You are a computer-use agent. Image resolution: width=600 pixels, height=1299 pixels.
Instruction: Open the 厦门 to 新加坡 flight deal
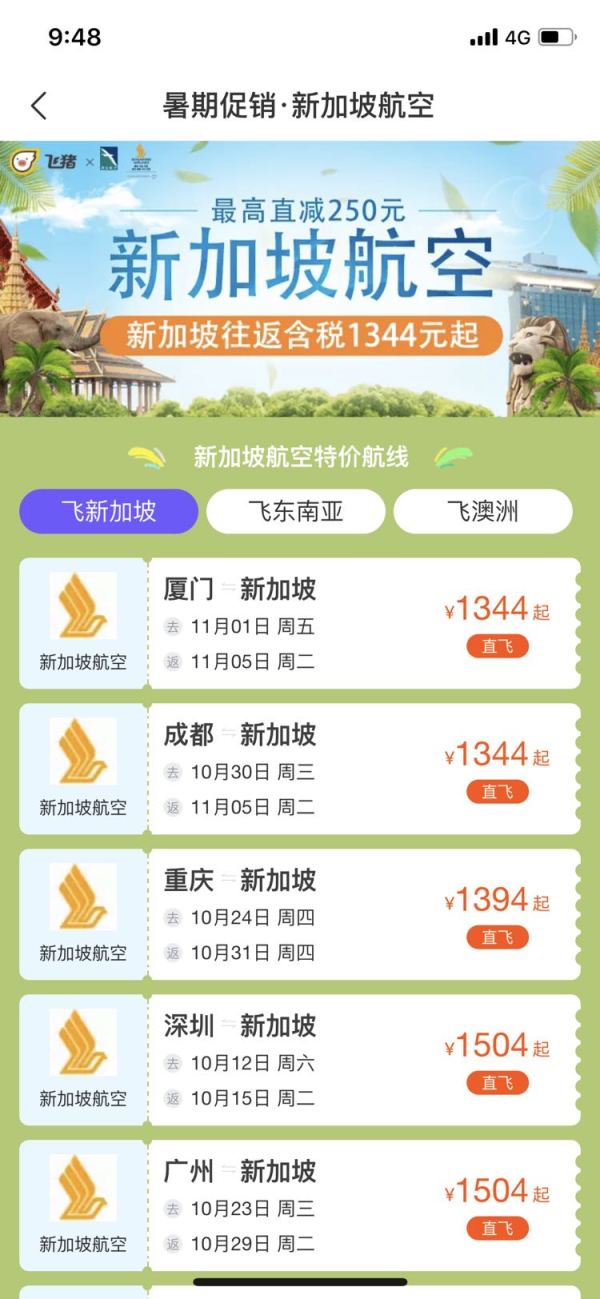click(x=300, y=624)
